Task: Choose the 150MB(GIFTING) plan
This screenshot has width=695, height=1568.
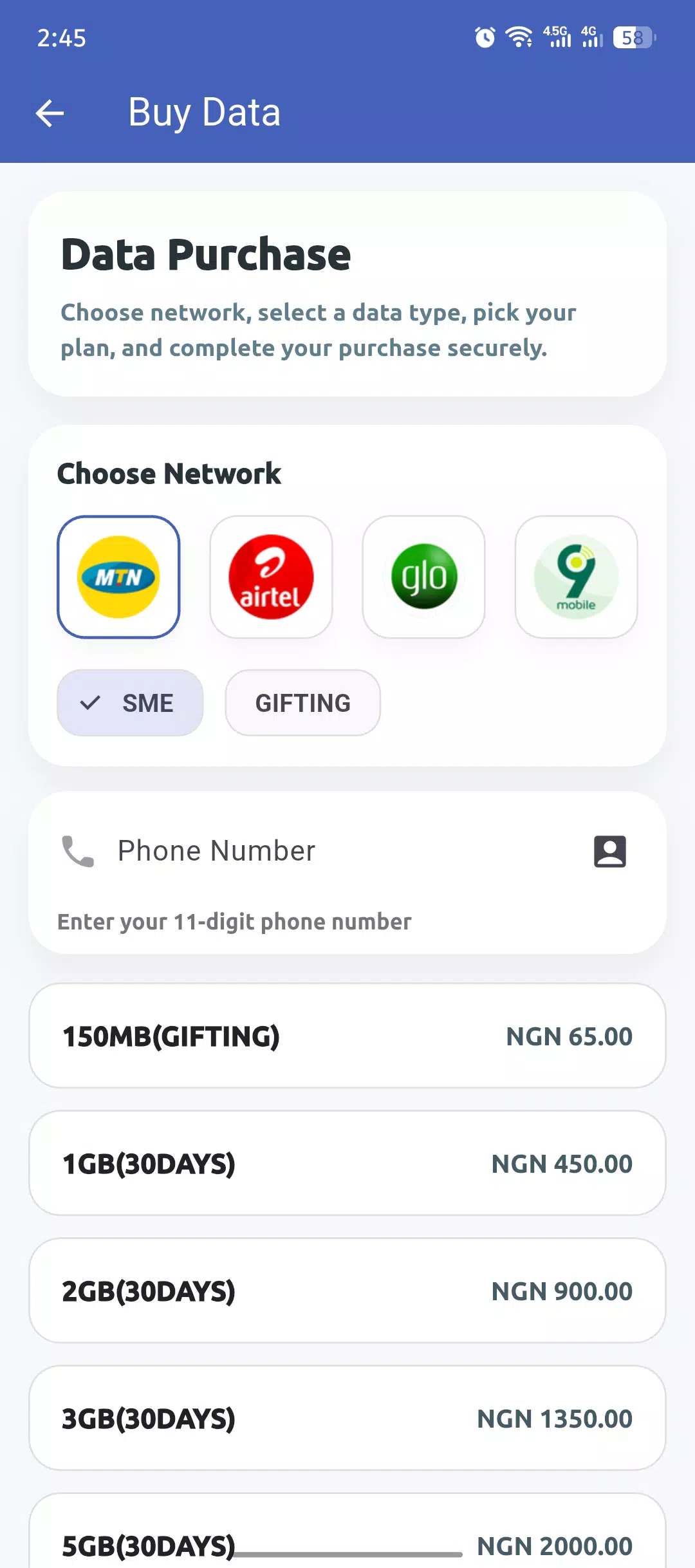Action: (x=347, y=1036)
